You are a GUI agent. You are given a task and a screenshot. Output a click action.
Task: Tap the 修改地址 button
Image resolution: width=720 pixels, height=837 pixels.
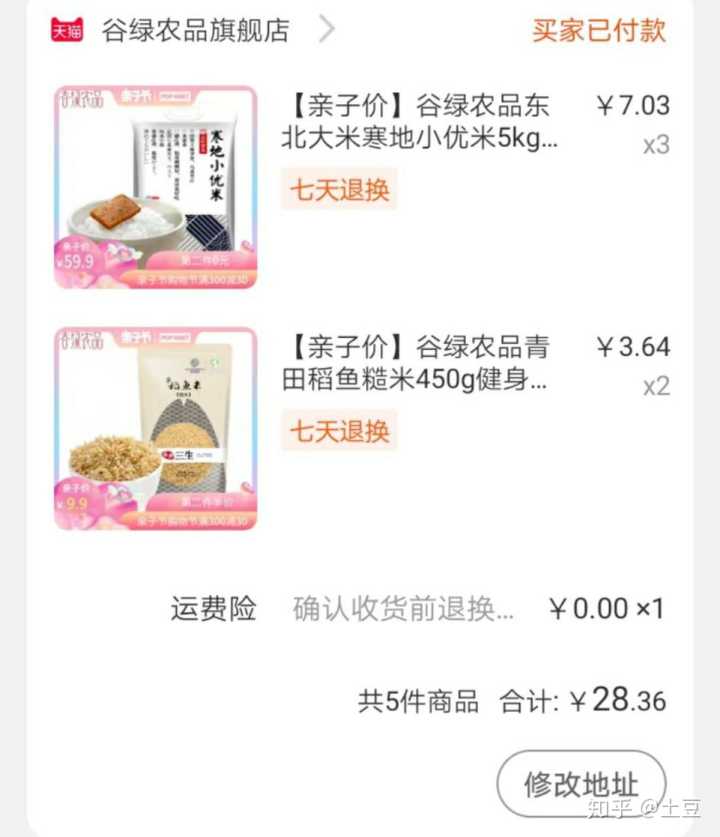(x=581, y=784)
